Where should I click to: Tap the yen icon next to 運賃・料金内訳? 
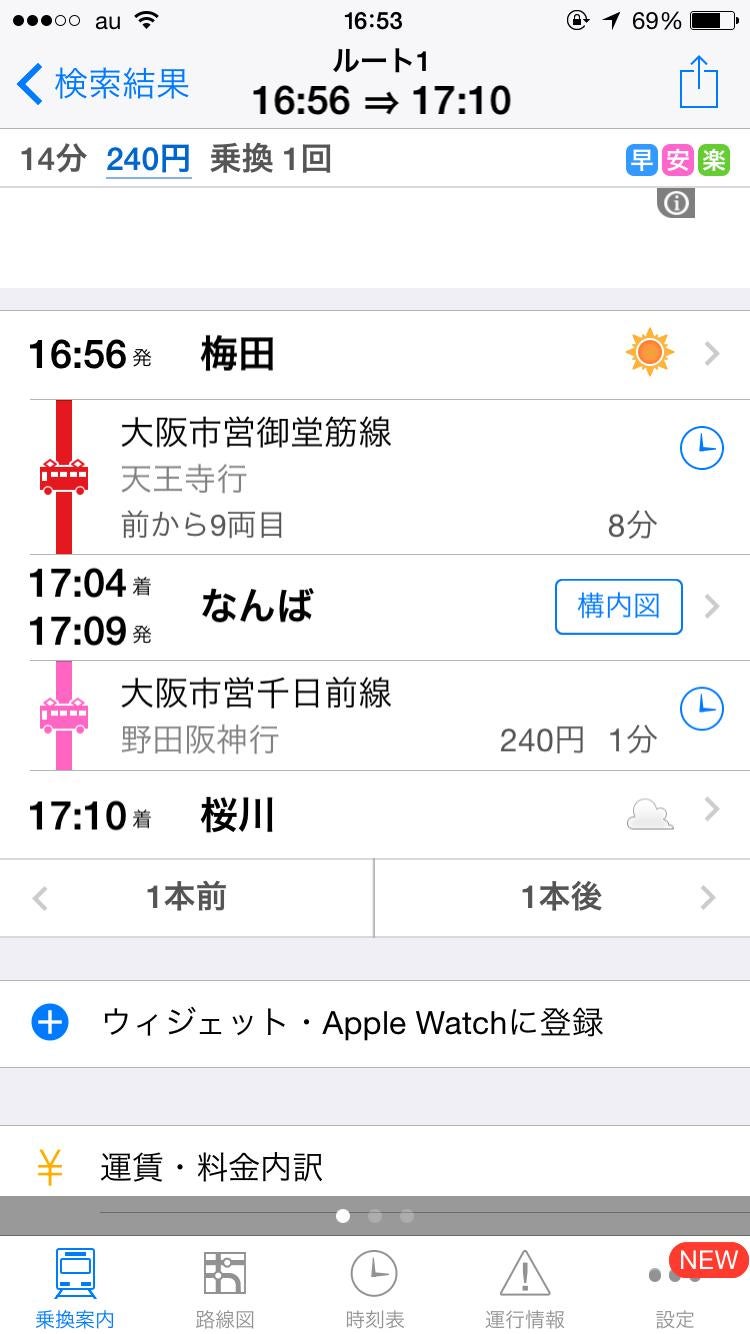pyautogui.click(x=48, y=1163)
